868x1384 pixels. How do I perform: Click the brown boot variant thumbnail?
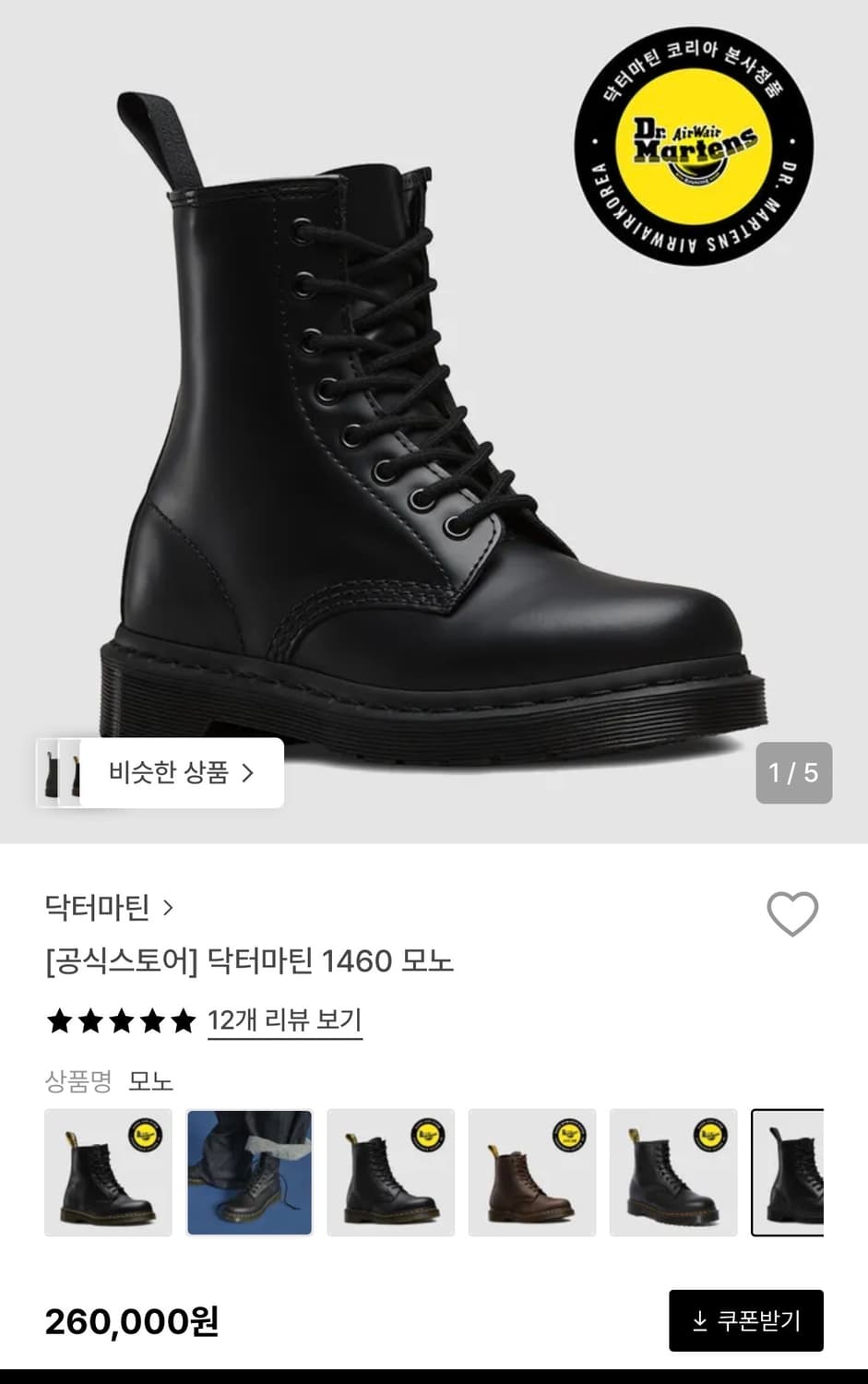pos(533,1170)
